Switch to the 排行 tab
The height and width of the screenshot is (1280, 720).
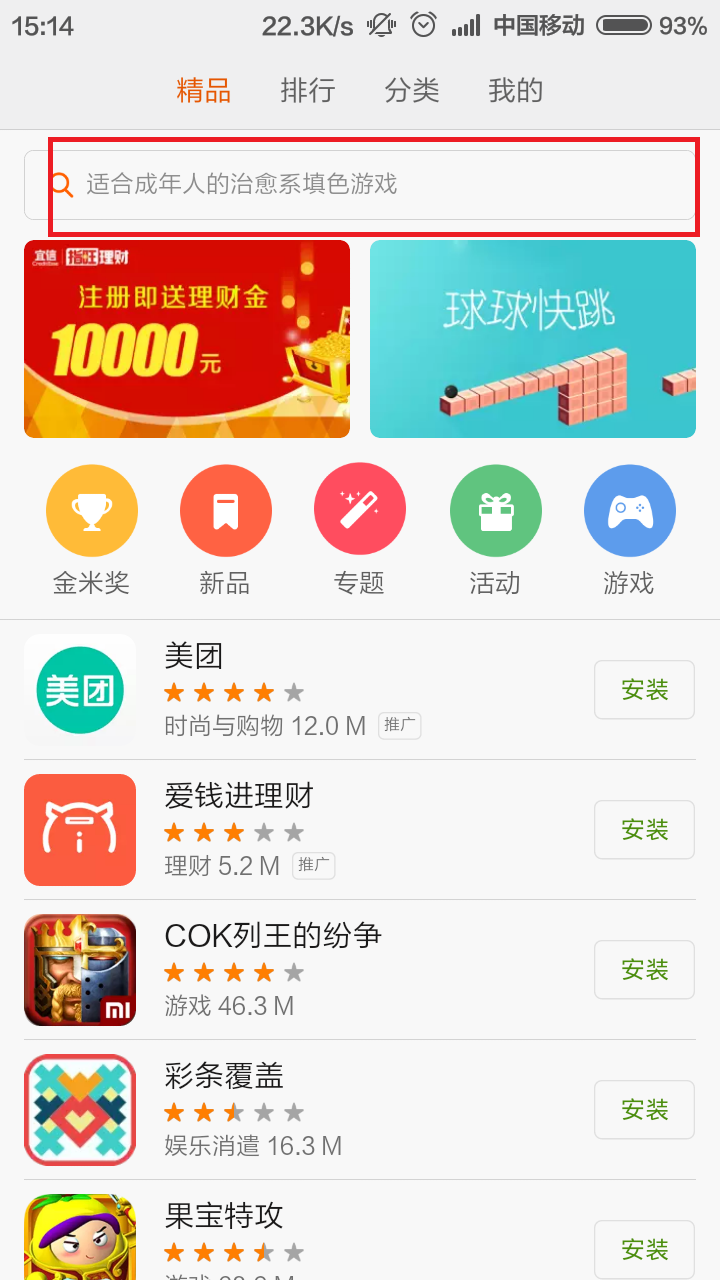[x=308, y=91]
